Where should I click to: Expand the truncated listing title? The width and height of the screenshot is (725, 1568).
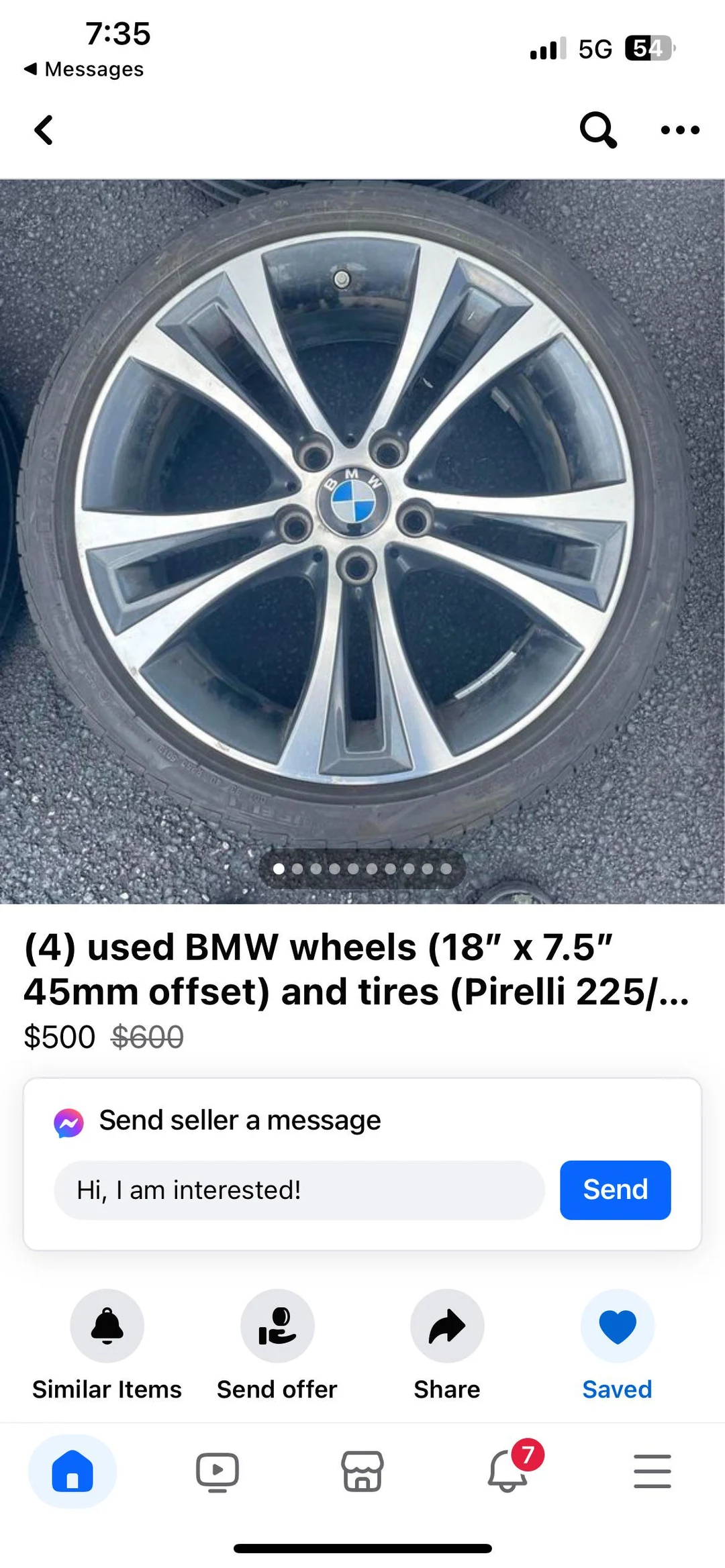click(355, 968)
